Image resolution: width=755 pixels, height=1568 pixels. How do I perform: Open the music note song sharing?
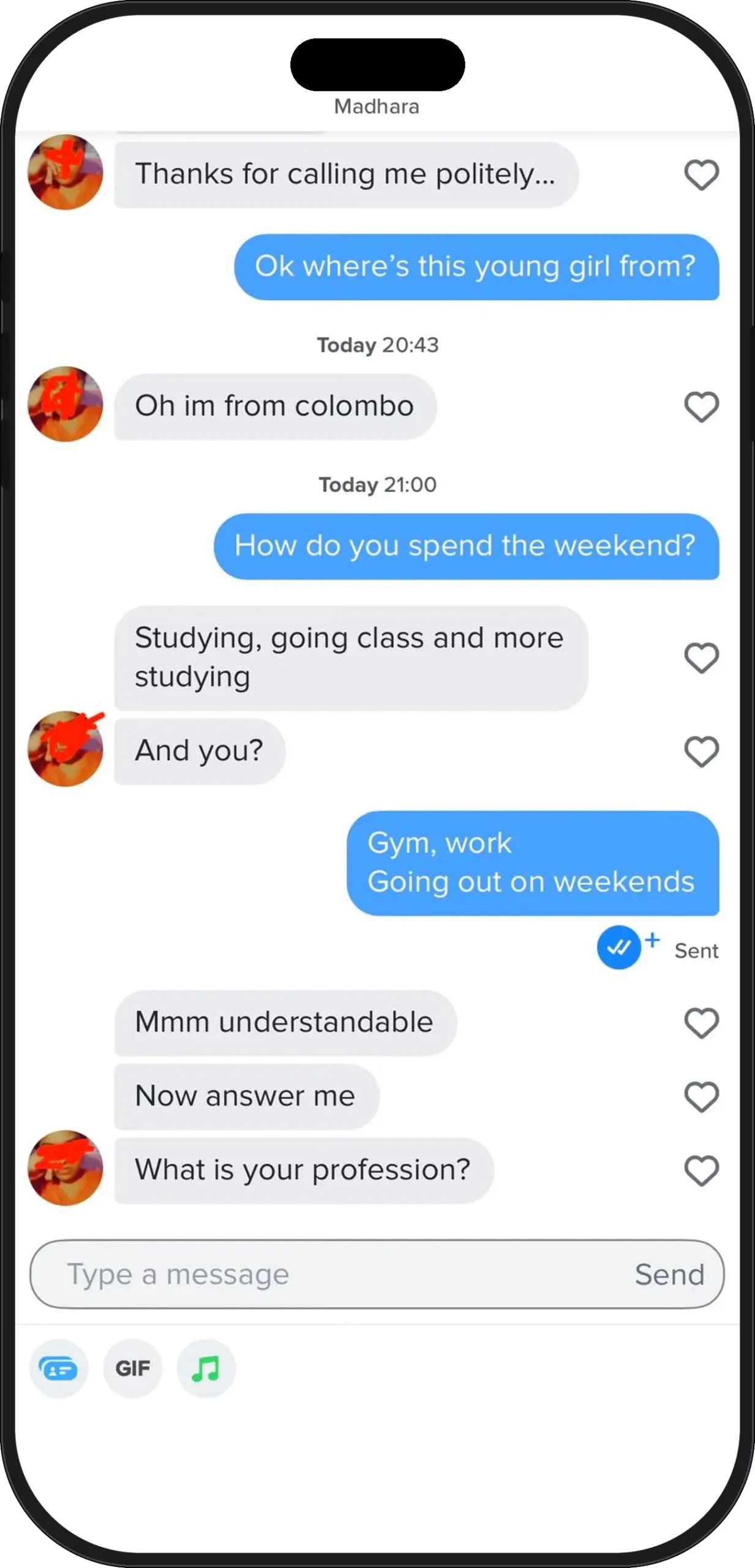tap(206, 1368)
